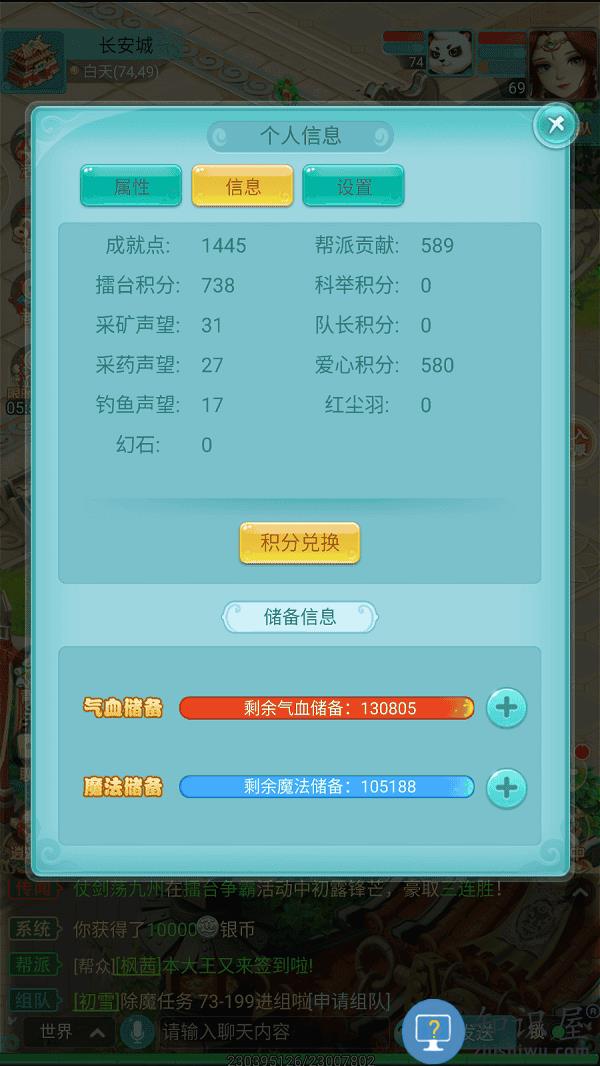Open the help question mark button

[x=433, y=1030]
